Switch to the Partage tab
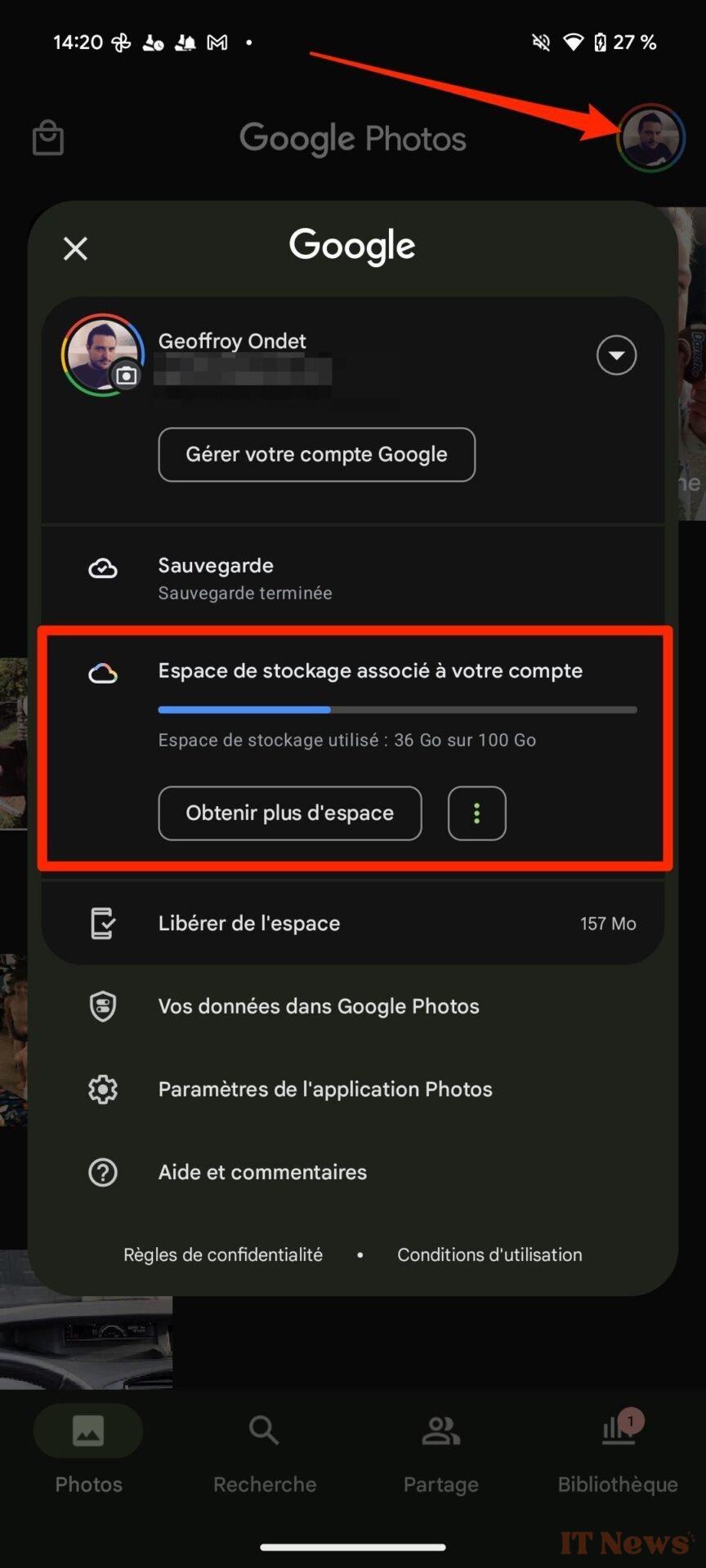 coord(441,1455)
